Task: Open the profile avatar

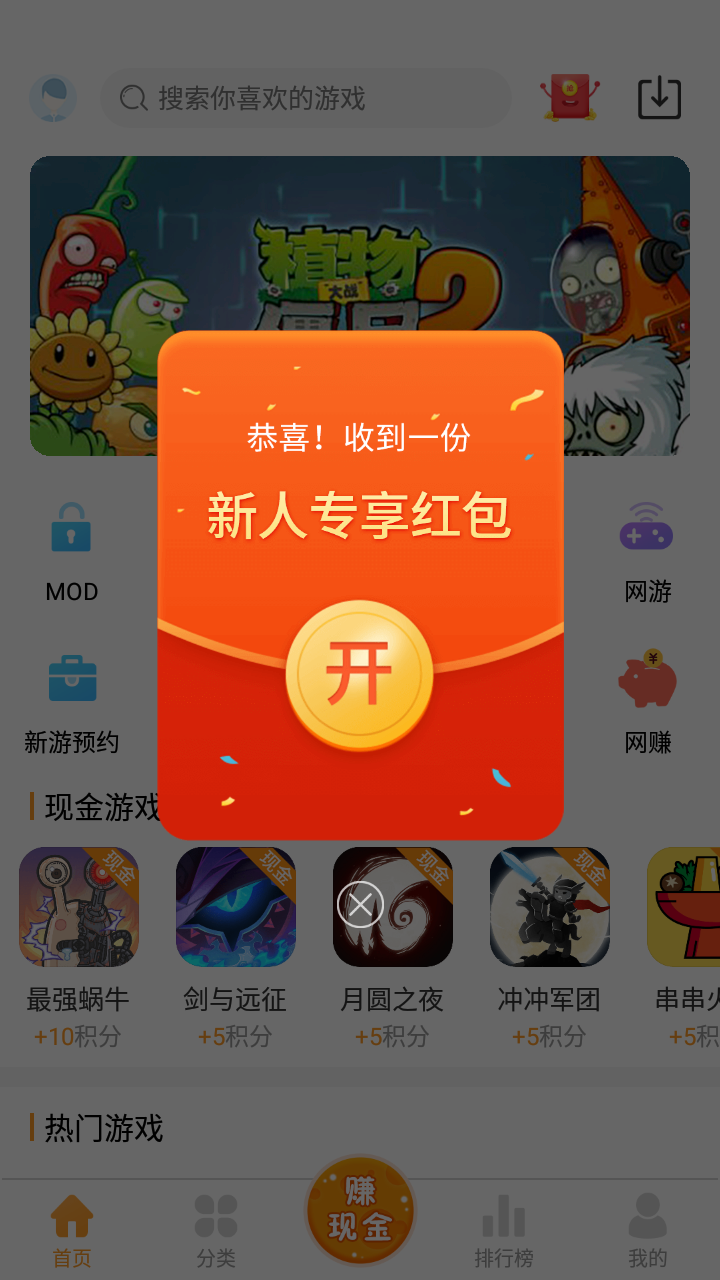Action: point(53,98)
